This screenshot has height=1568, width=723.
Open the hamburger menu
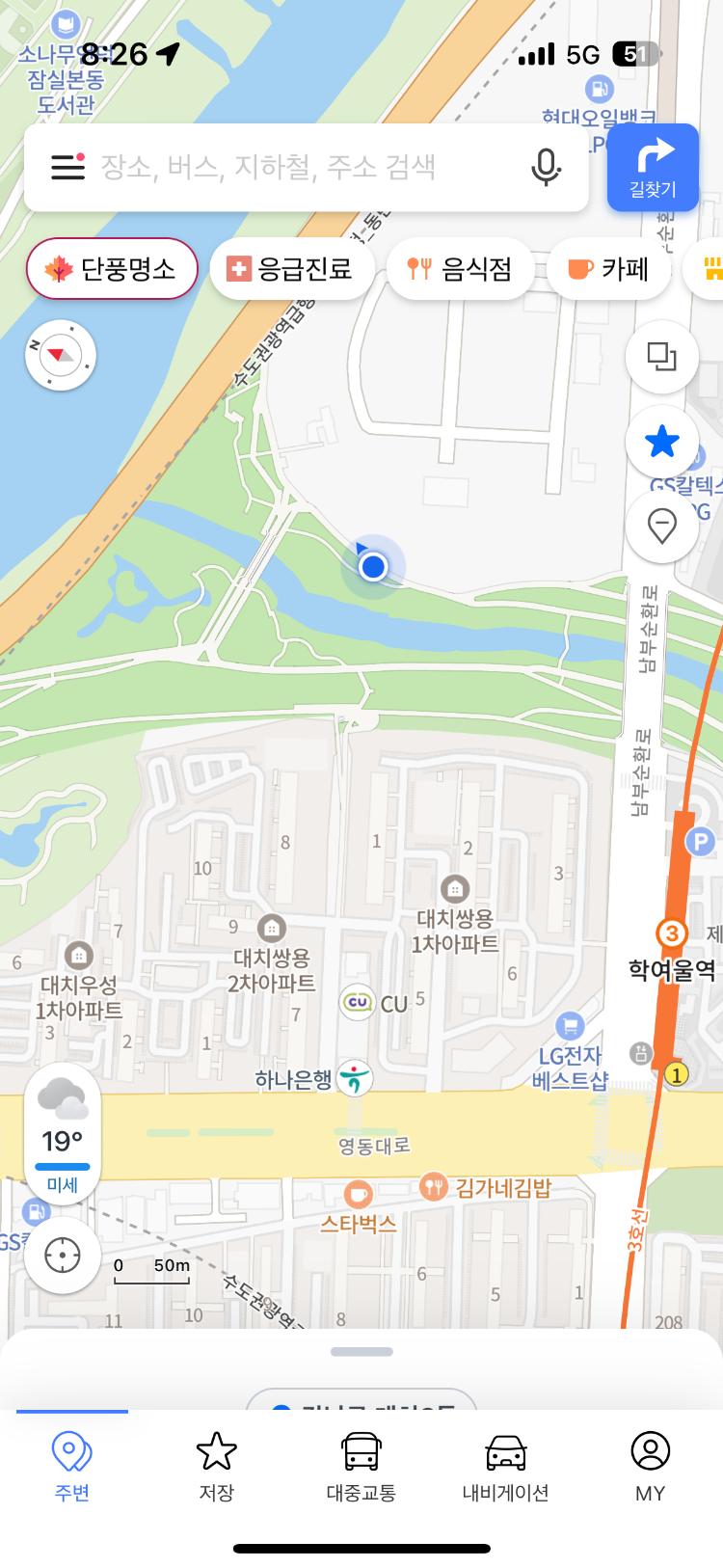tap(67, 167)
